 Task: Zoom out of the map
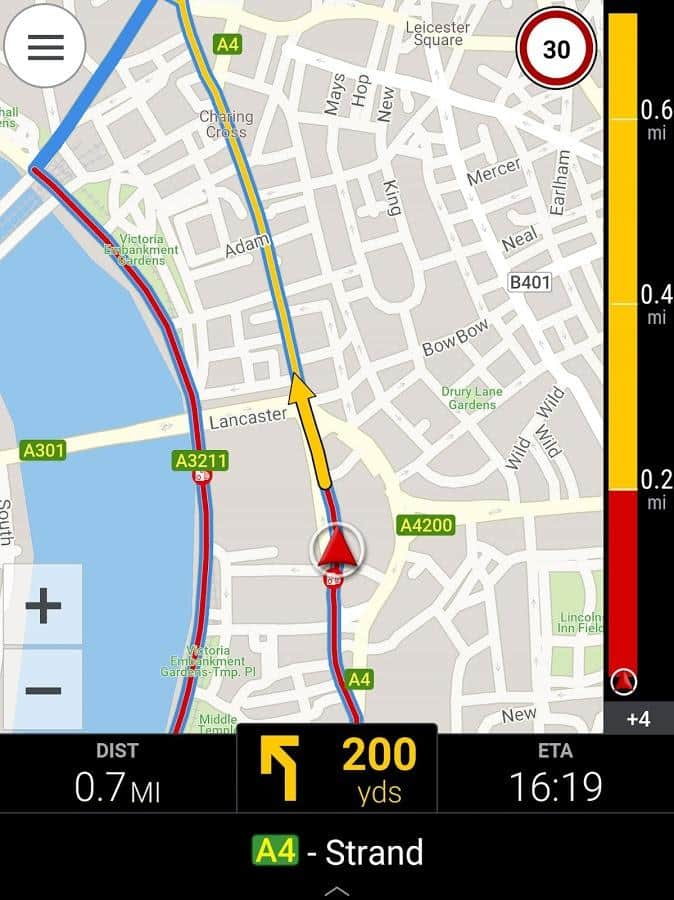pyautogui.click(x=43, y=690)
